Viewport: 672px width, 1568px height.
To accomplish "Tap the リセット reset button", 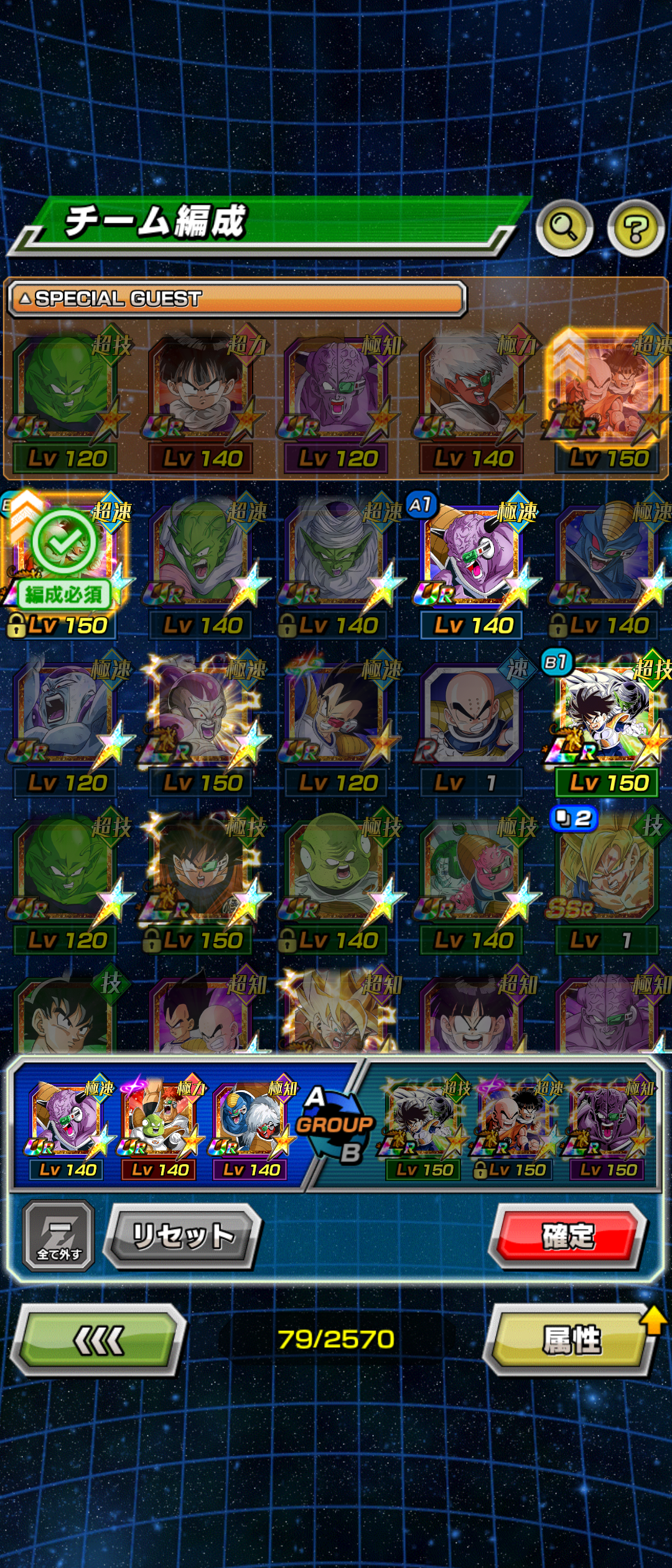I will coord(182,1236).
